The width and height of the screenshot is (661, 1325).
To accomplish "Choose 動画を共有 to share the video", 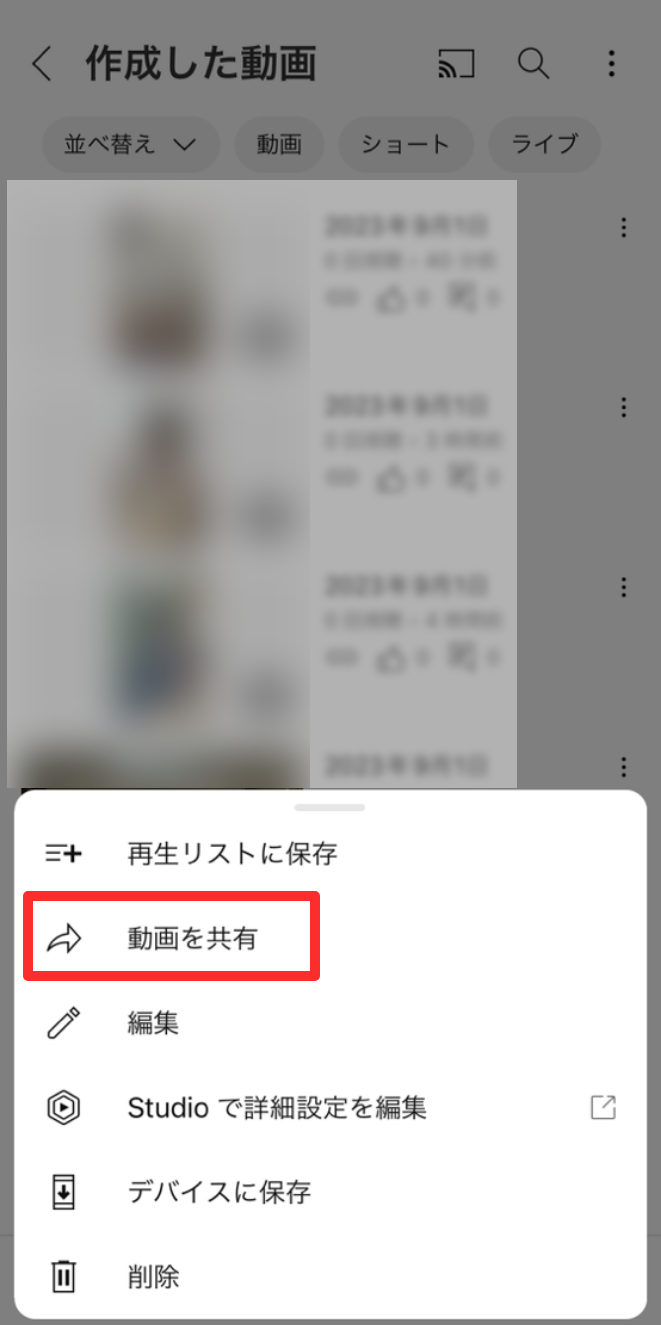I will (x=192, y=938).
